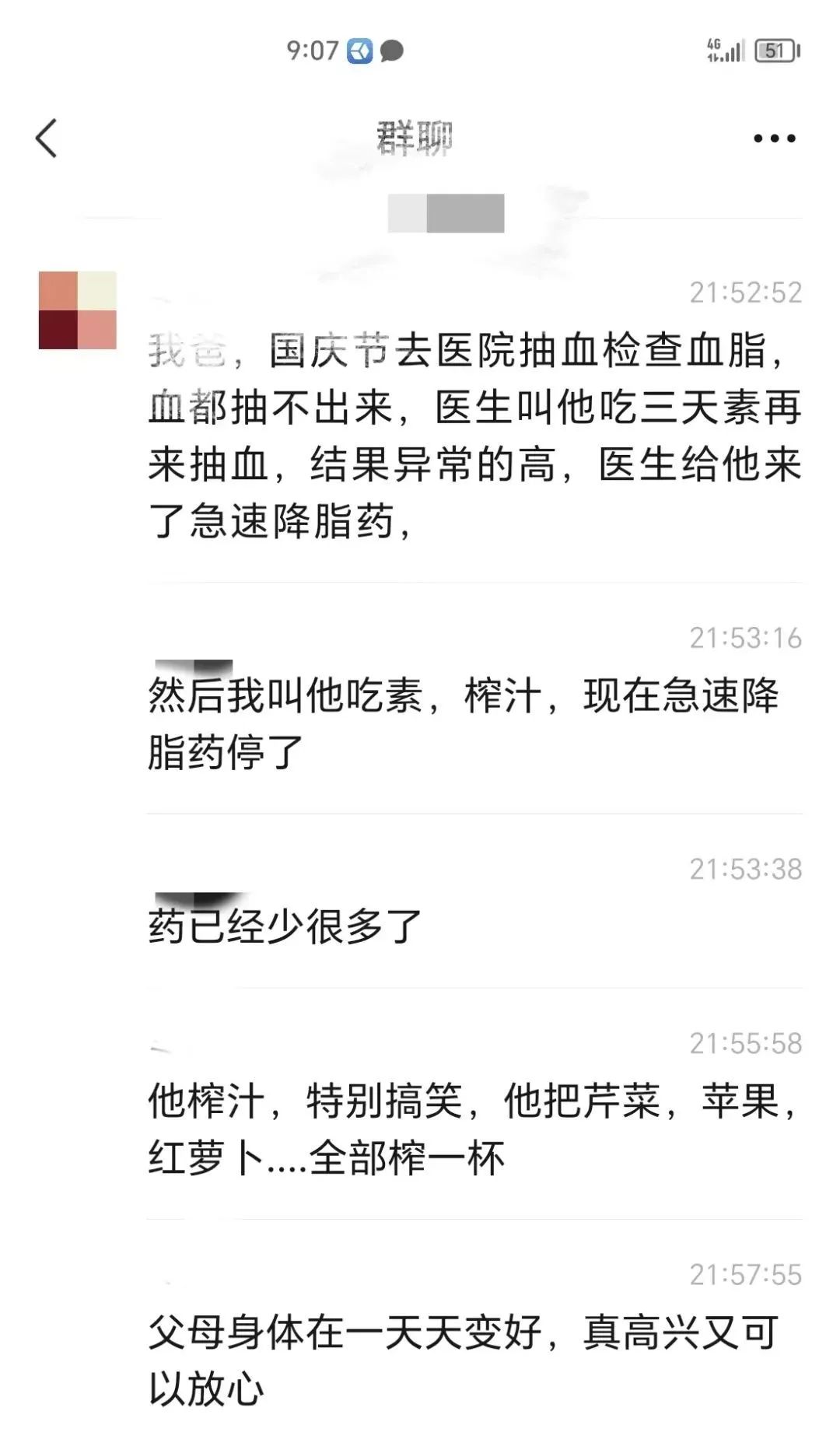
Task: Open the sender's avatar profile
Action: pos(78,310)
